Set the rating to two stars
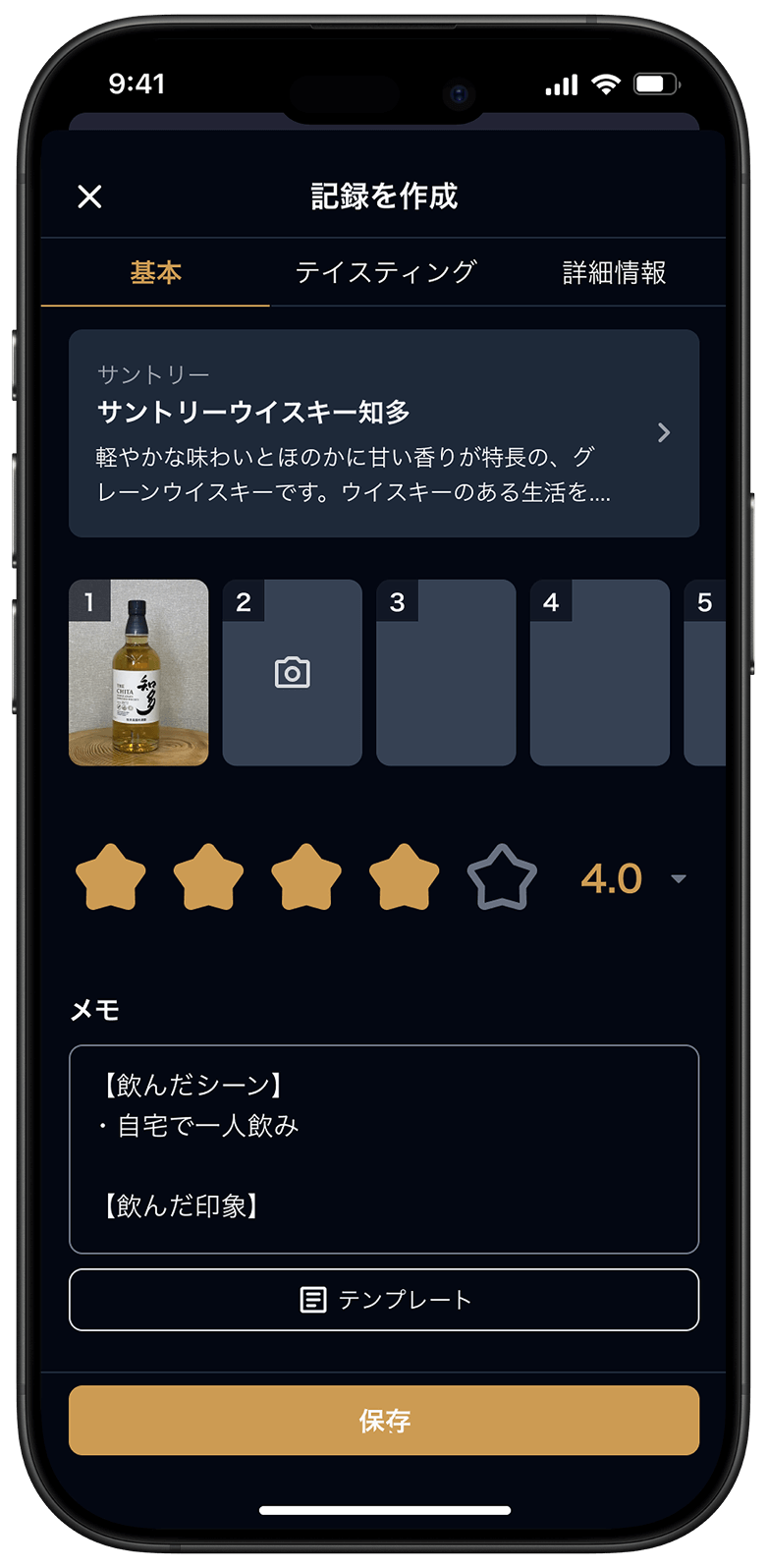 tap(208, 877)
